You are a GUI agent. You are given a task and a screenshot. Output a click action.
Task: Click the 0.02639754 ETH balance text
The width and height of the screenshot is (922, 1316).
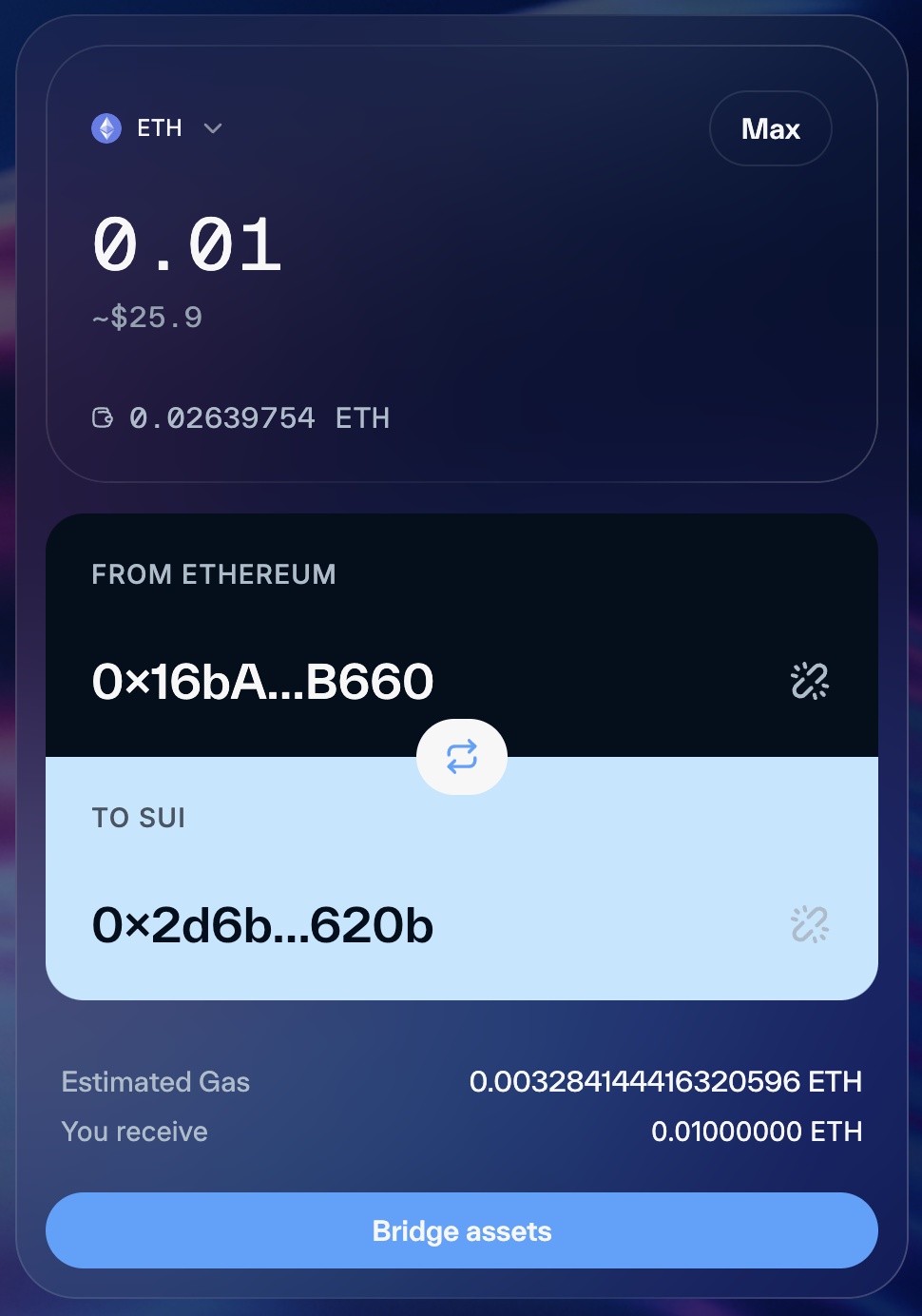259,417
